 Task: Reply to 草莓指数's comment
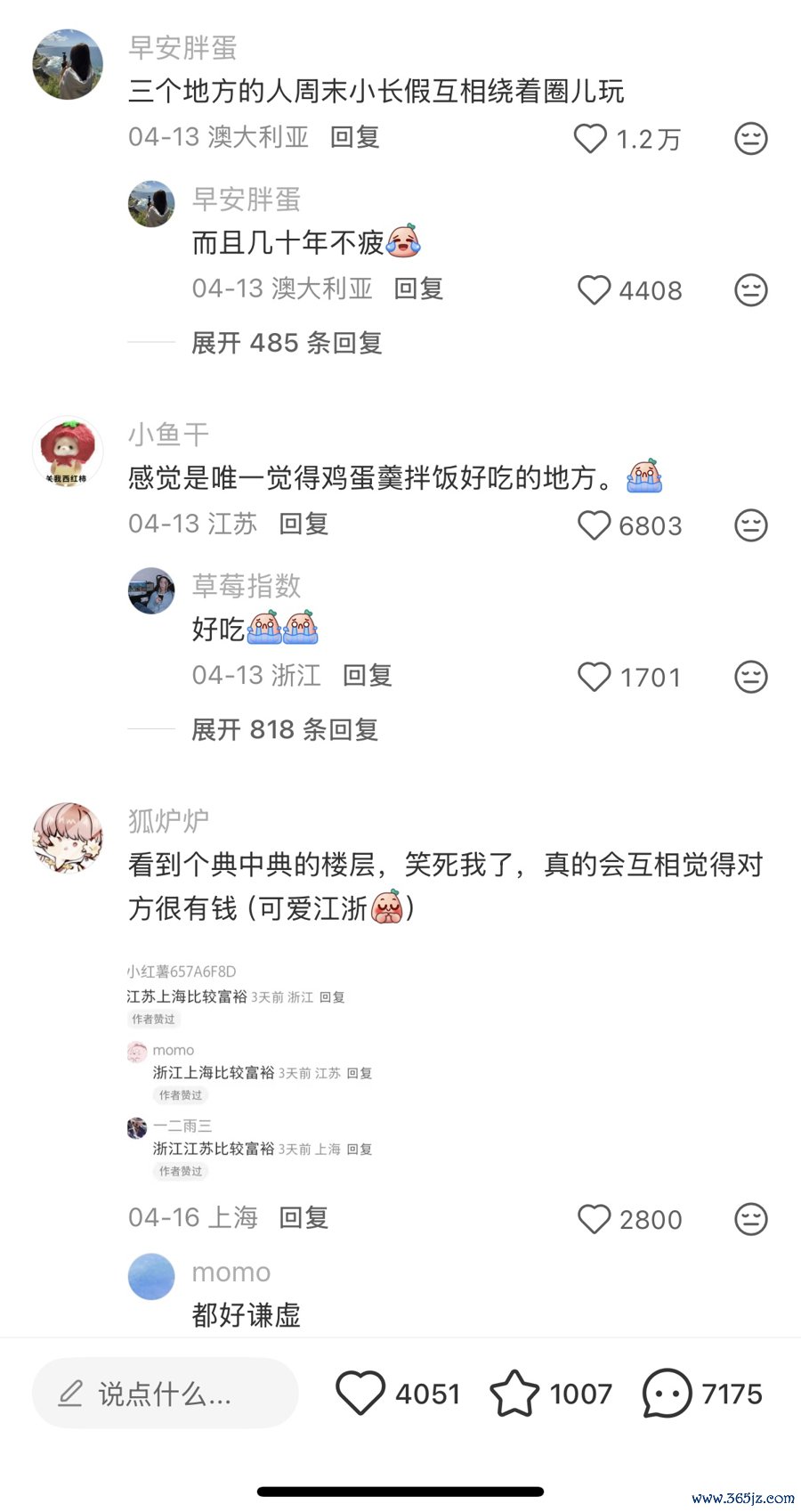[368, 675]
